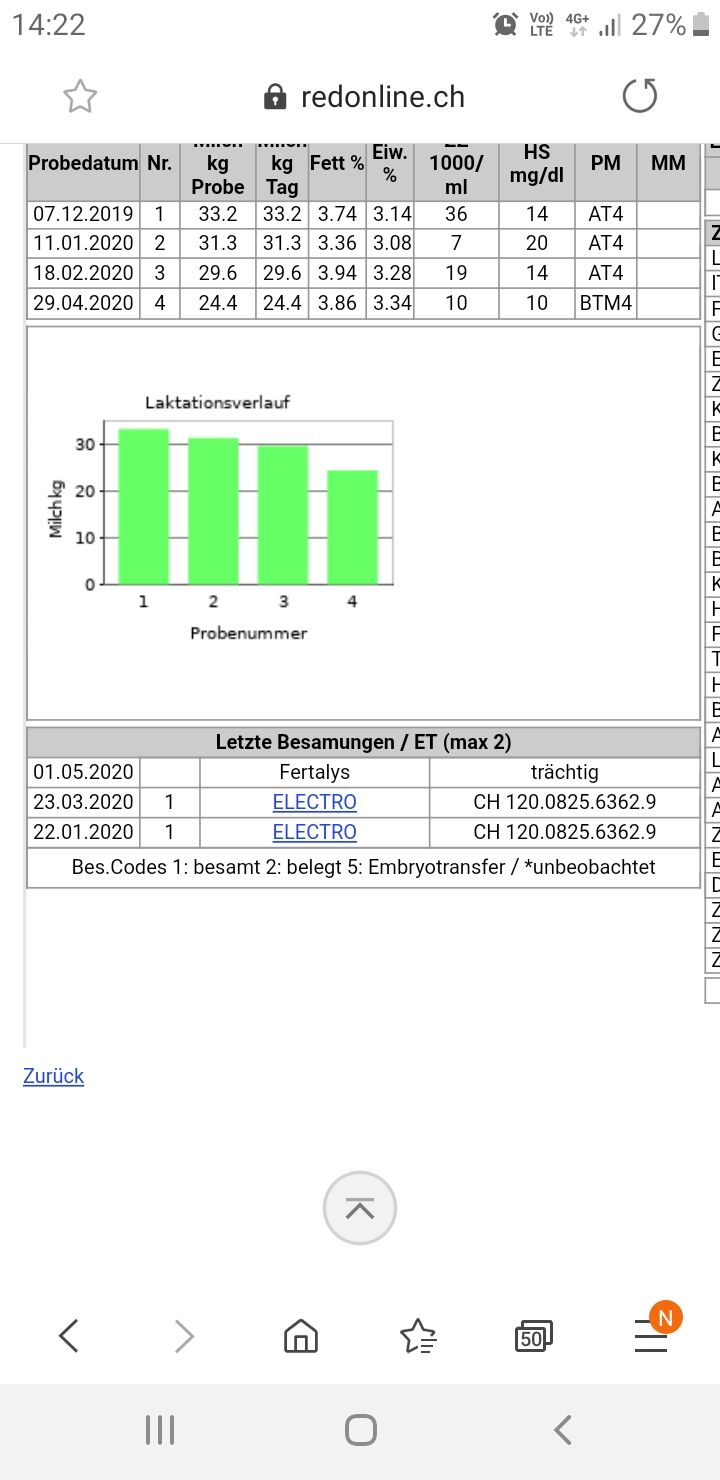This screenshot has height=1480, width=720.
Task: Jump to top of page button
Action: click(x=360, y=1208)
